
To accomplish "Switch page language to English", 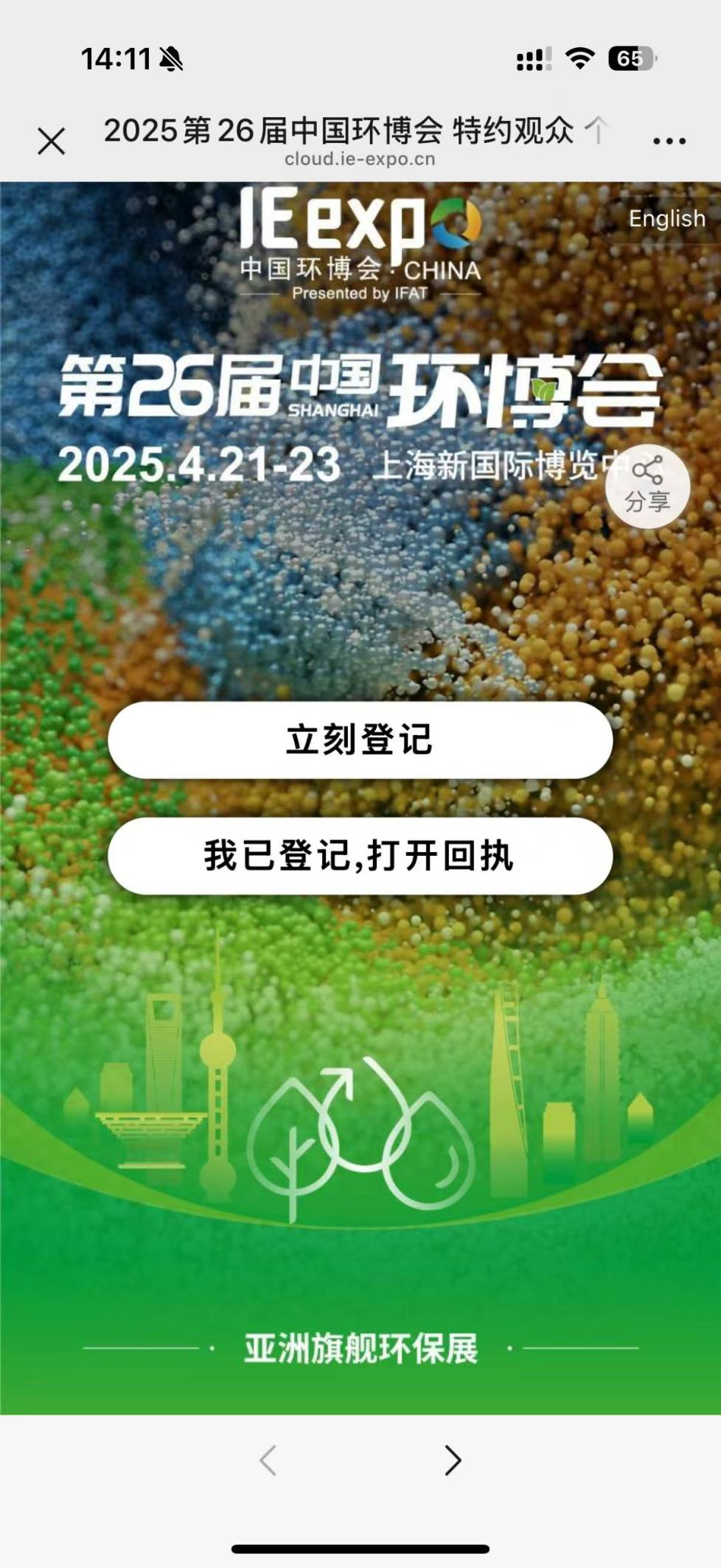I will click(666, 219).
